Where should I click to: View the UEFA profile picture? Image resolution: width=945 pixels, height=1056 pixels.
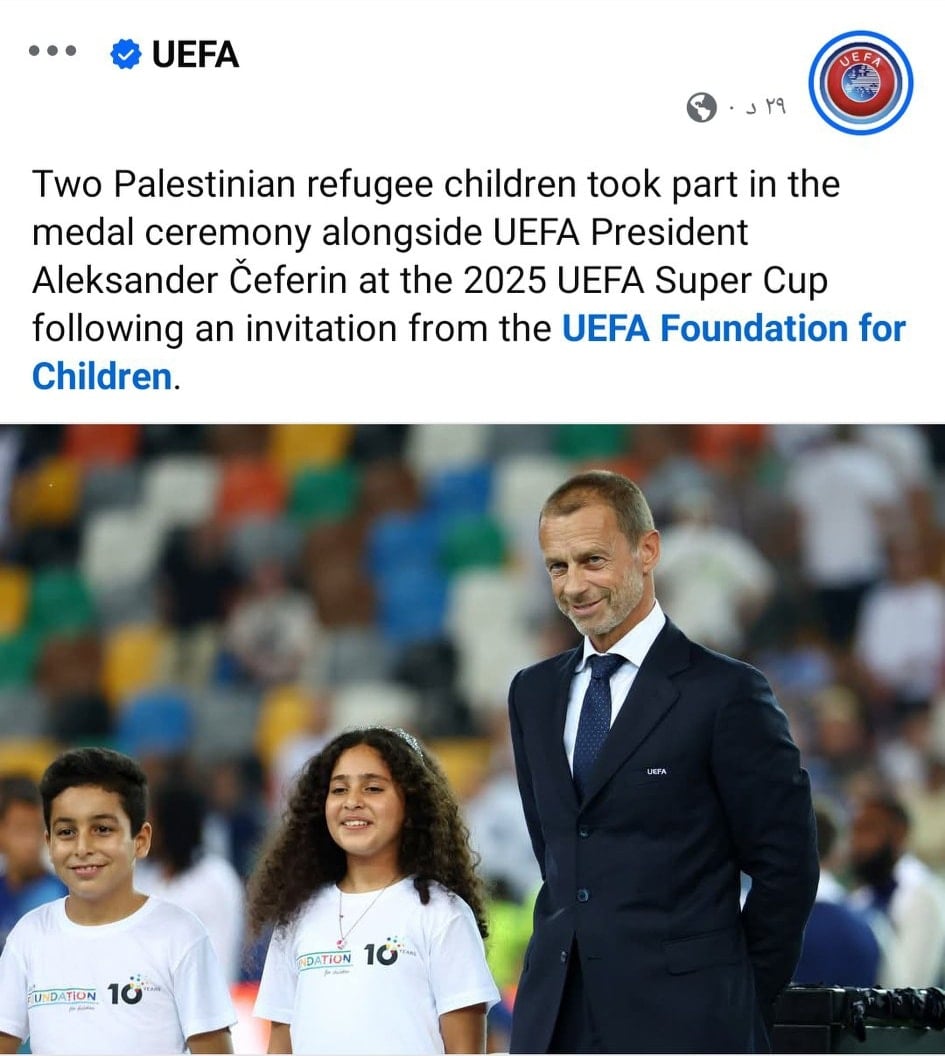click(x=860, y=82)
